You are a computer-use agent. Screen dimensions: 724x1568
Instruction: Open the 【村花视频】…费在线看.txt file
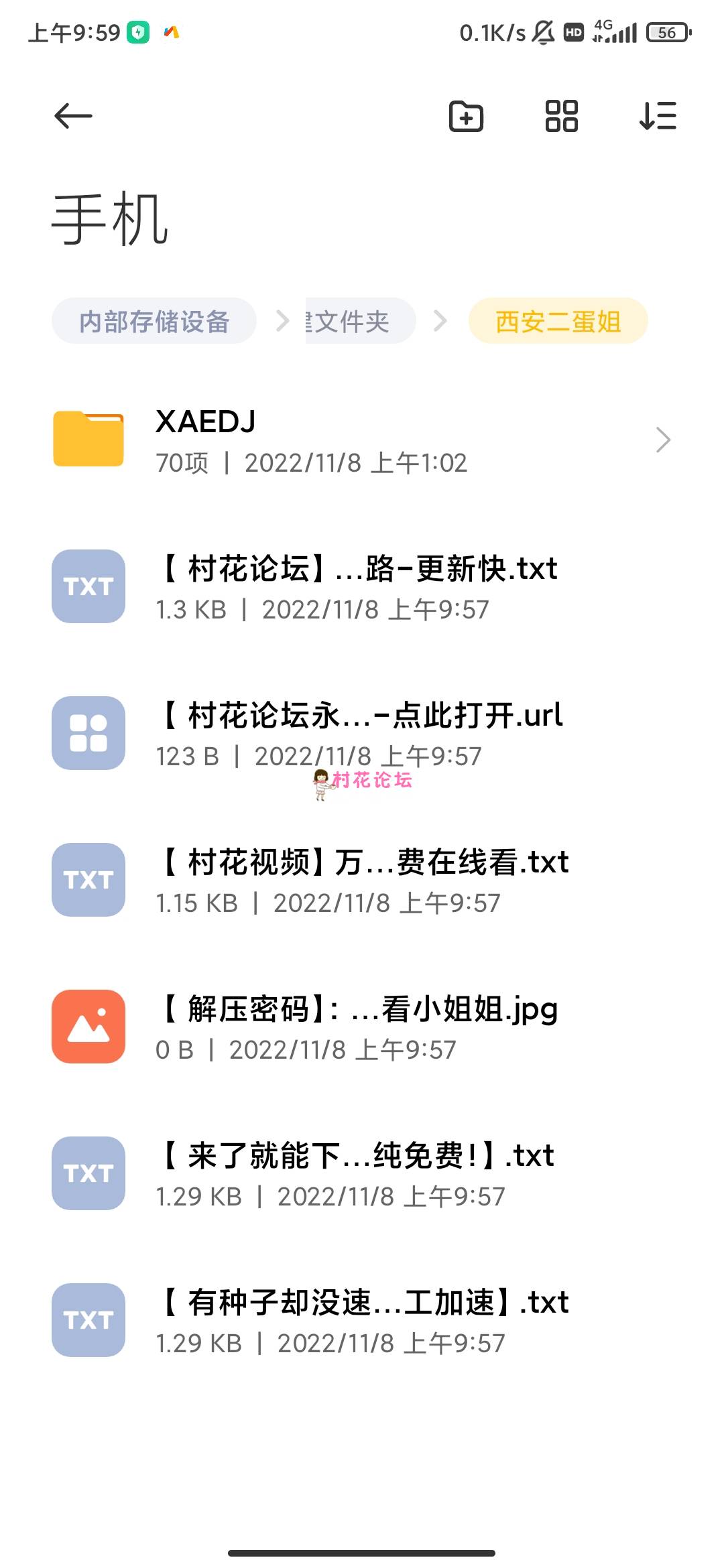click(x=362, y=880)
